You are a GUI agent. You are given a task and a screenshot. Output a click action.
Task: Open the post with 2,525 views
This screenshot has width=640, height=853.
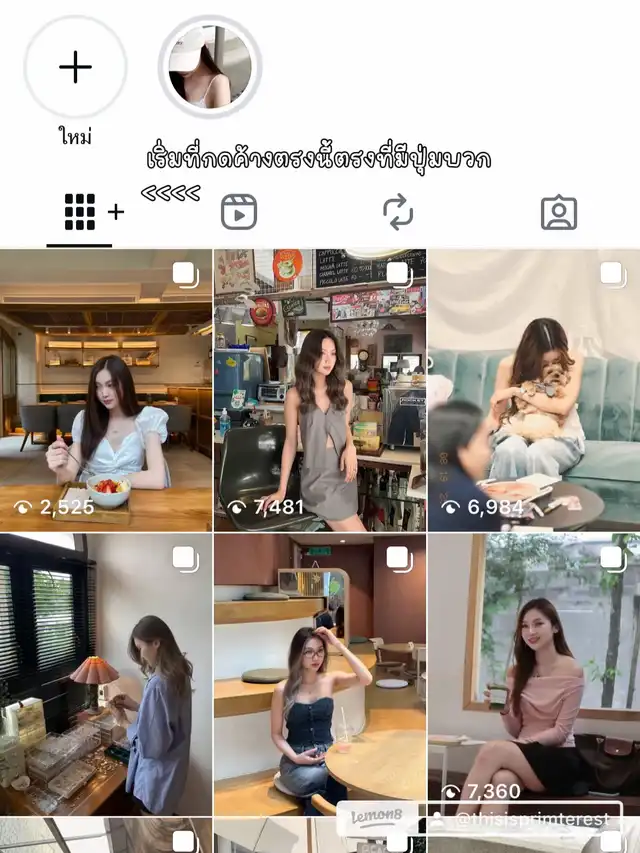(106, 390)
